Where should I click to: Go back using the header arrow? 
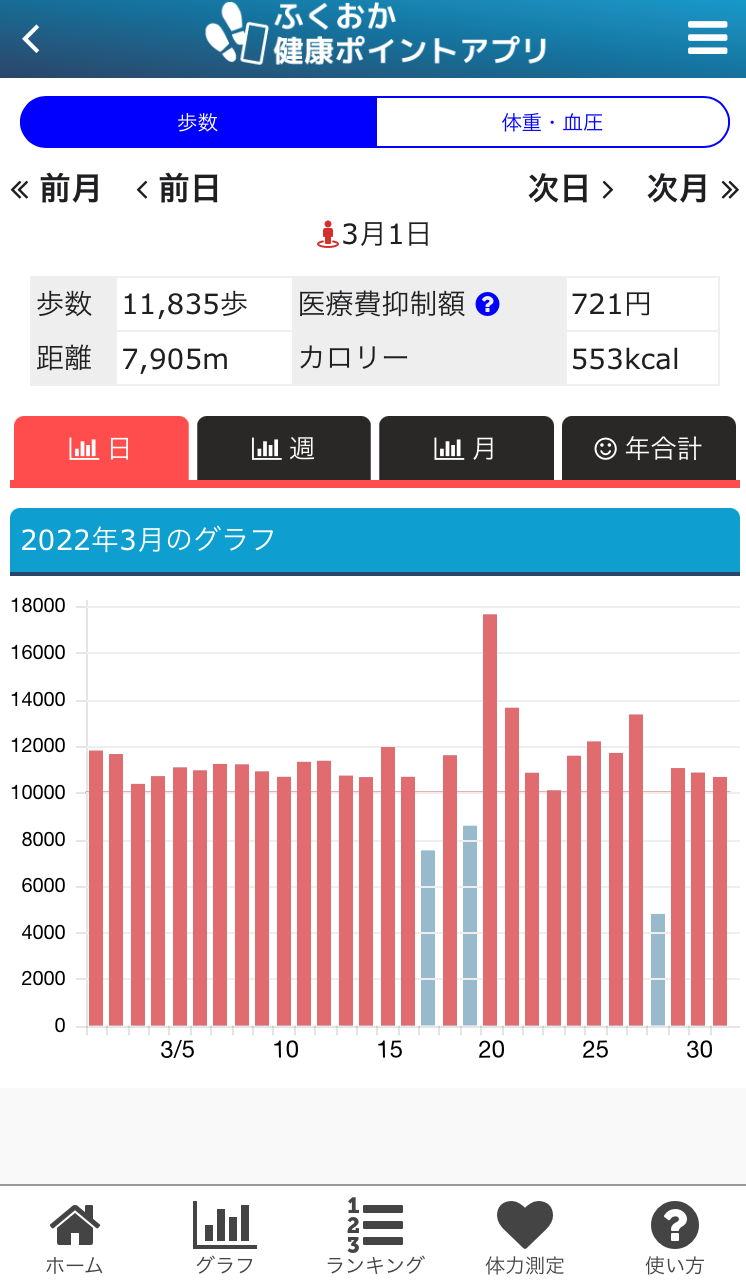tap(32, 39)
